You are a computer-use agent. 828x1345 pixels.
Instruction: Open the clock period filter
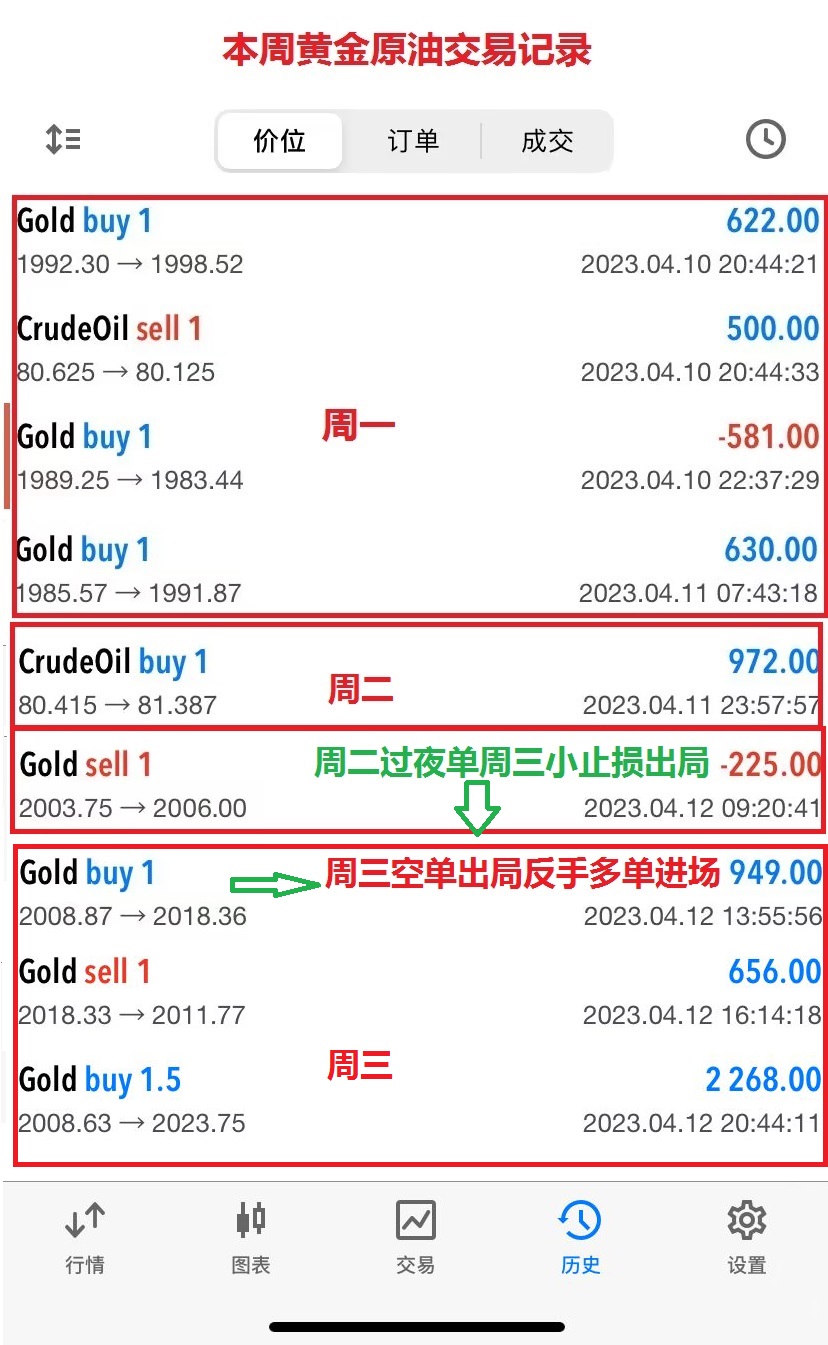pos(765,140)
